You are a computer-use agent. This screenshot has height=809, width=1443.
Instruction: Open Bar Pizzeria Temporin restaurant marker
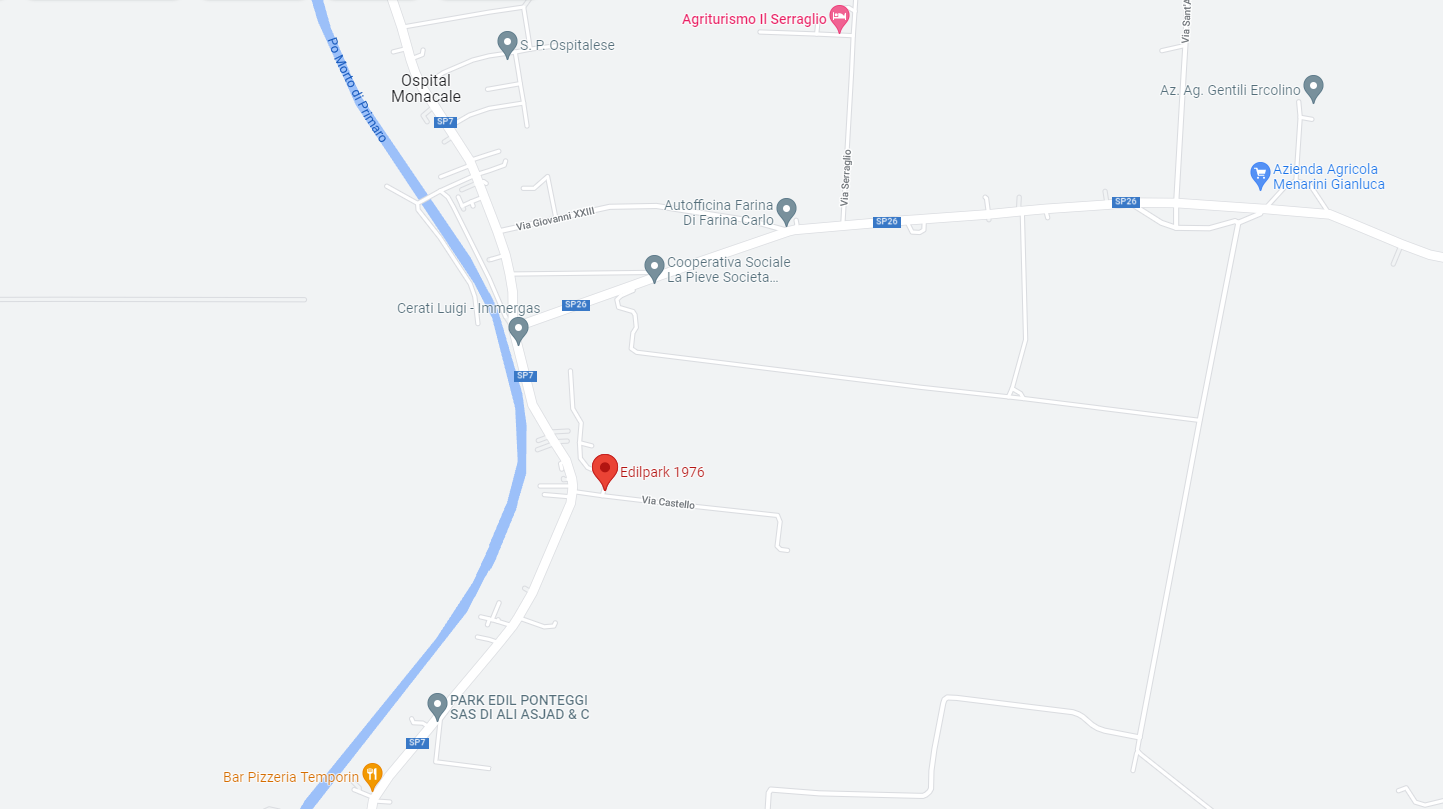click(x=372, y=774)
